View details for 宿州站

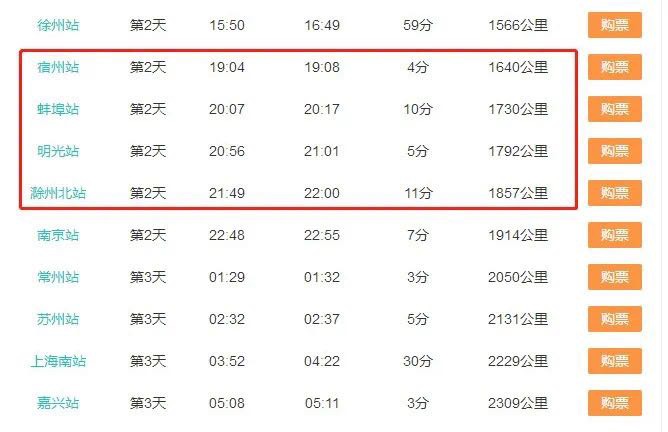click(x=58, y=67)
